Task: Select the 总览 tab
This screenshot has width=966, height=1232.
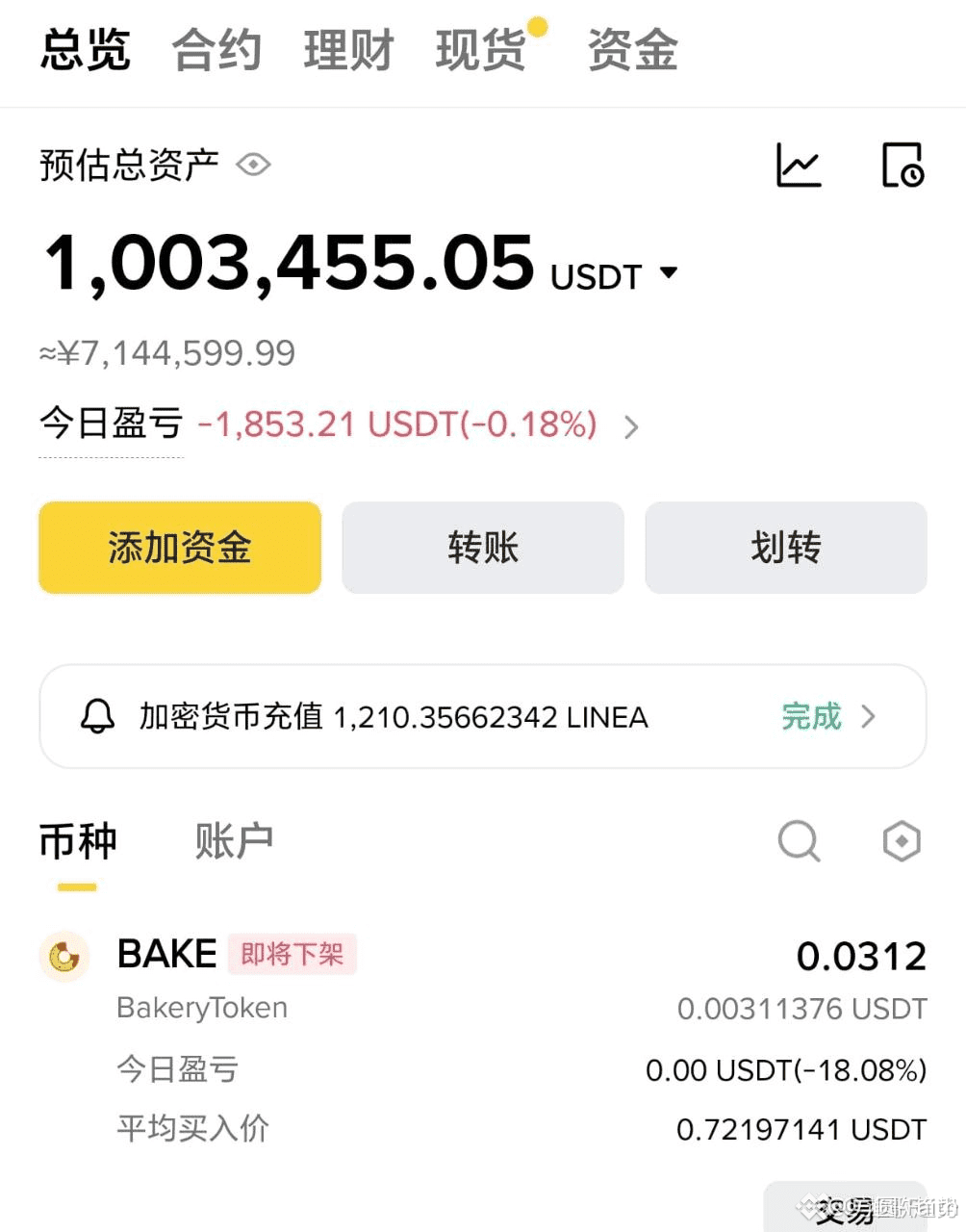Action: [x=86, y=50]
